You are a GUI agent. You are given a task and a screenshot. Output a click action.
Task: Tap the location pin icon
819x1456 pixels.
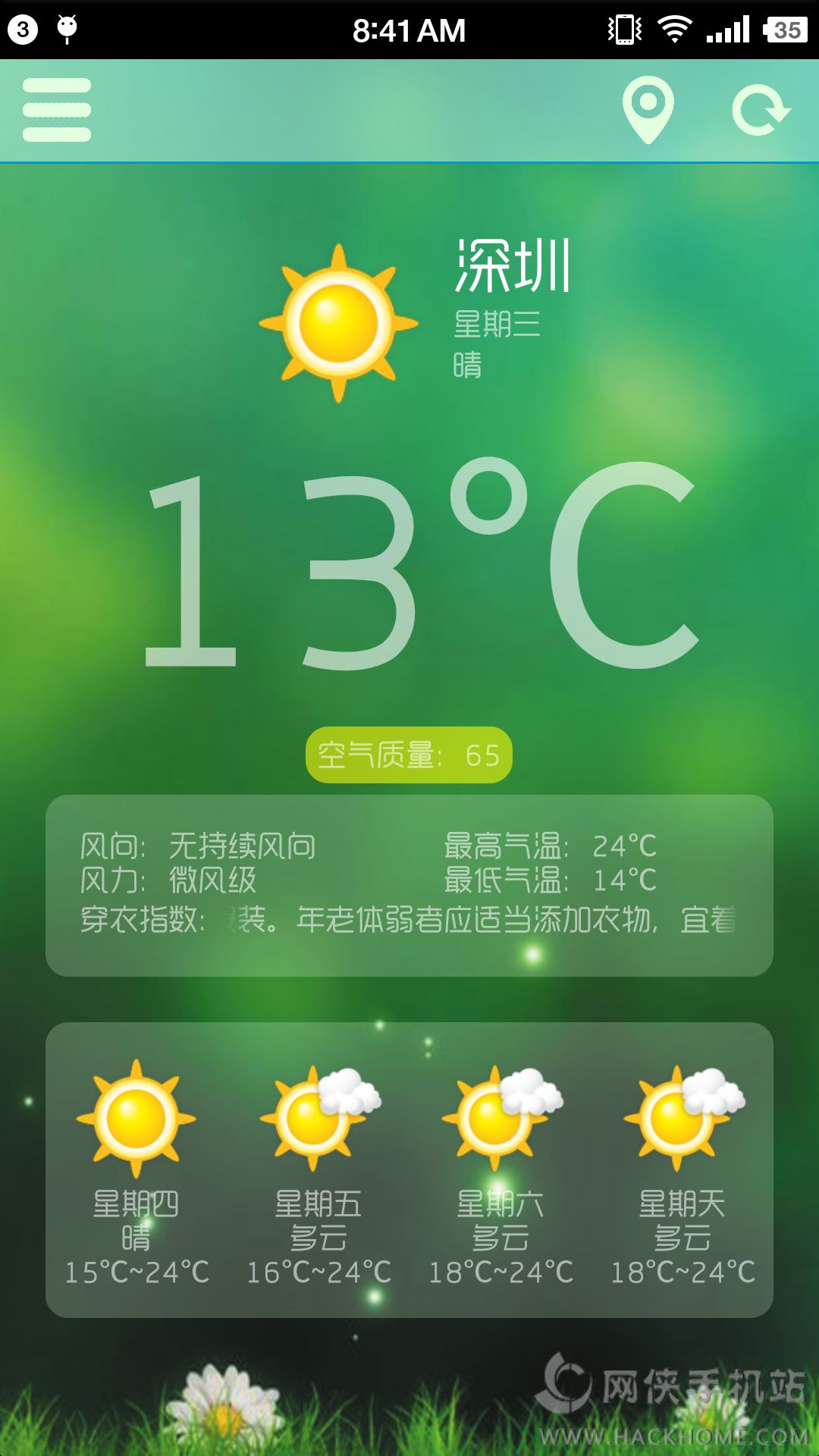pyautogui.click(x=648, y=110)
